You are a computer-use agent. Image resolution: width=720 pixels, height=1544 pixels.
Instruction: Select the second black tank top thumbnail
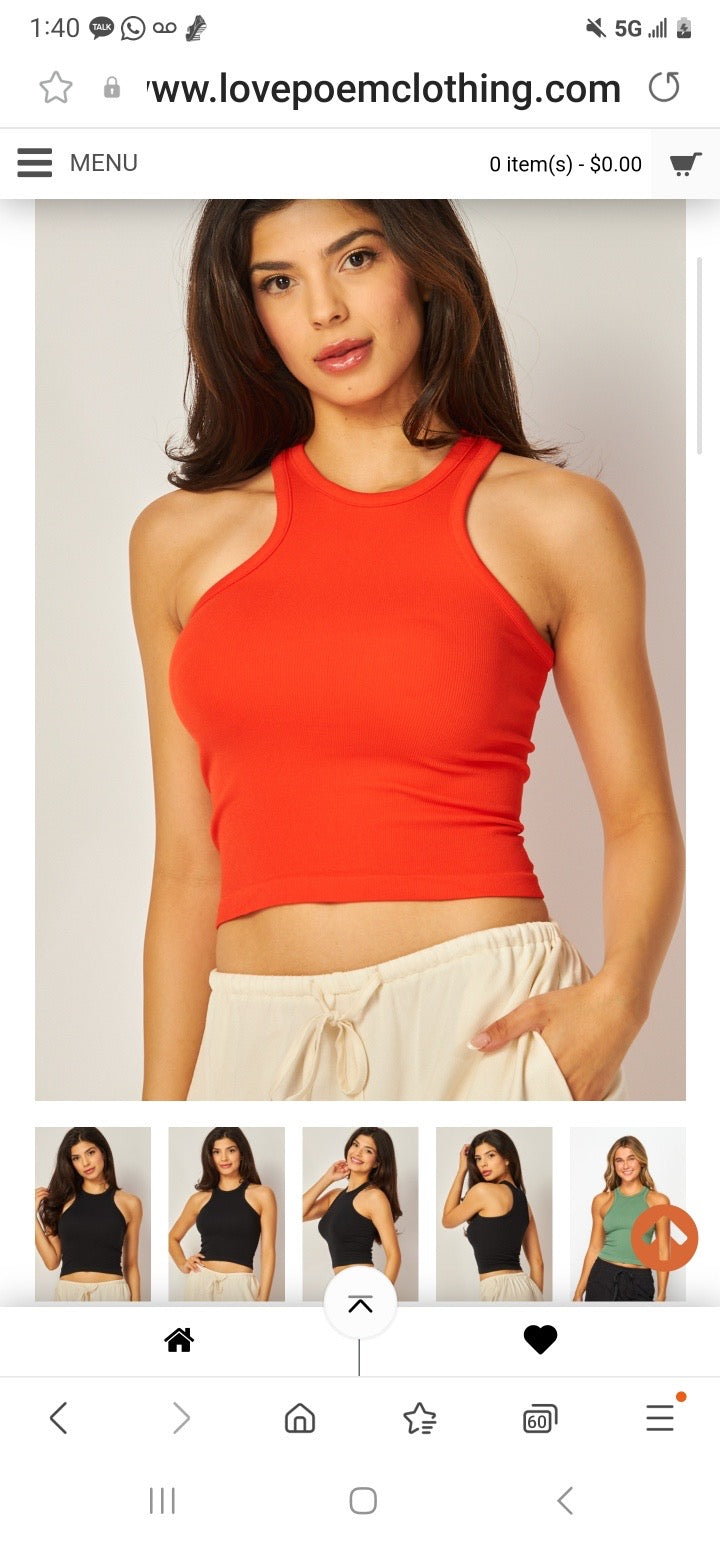tap(226, 1213)
